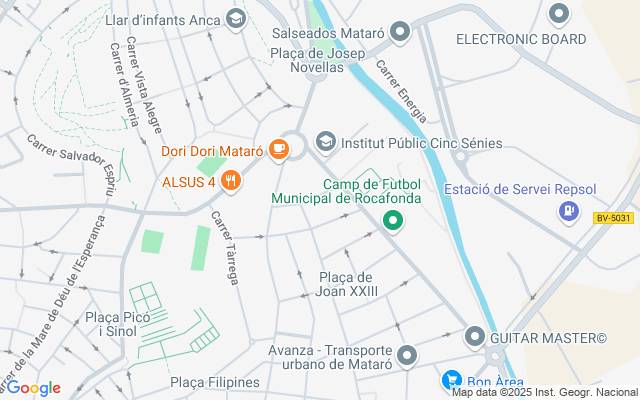Open the ALSUS 4 restaurant pin
Image resolution: width=640 pixels, height=400 pixels.
pos(231,181)
